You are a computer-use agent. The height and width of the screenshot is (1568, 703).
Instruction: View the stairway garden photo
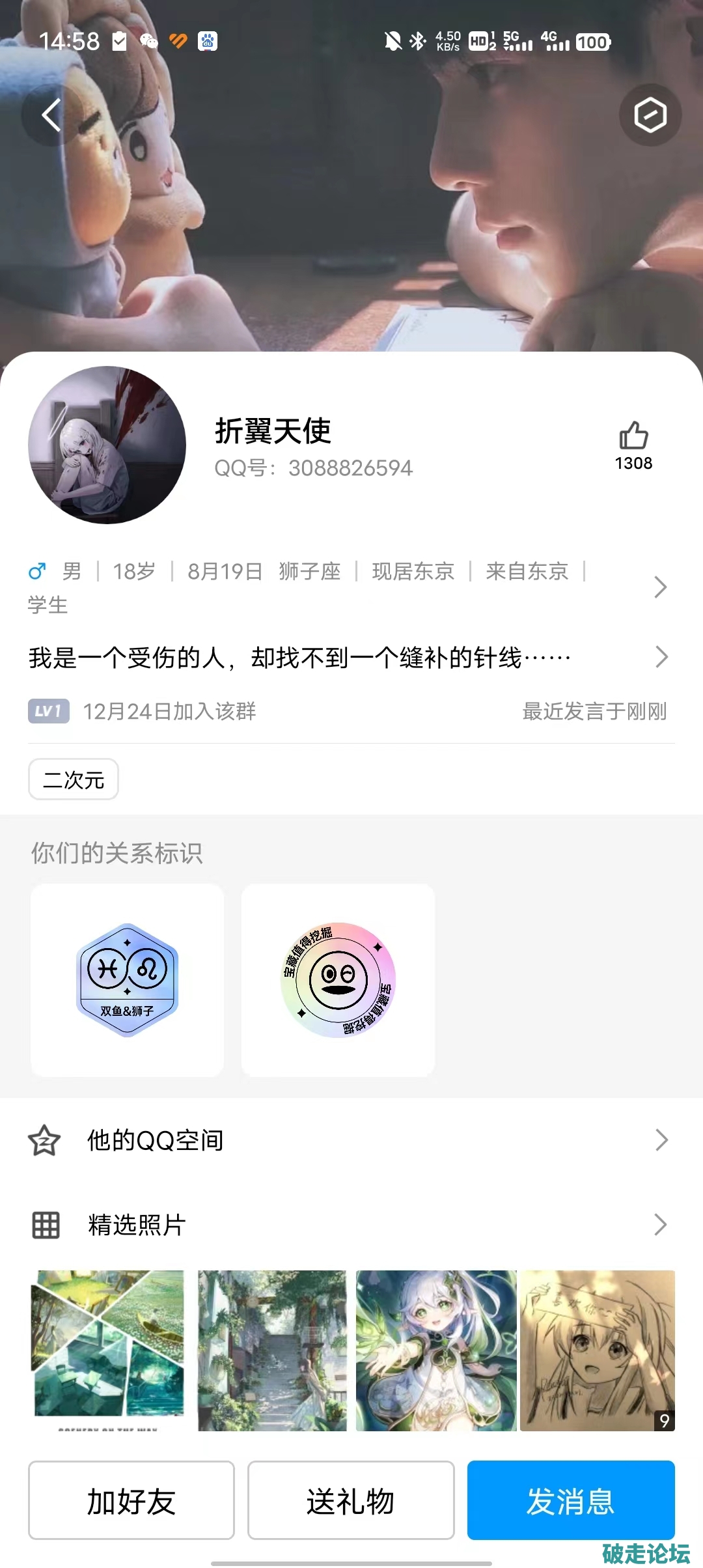pyautogui.click(x=272, y=1351)
